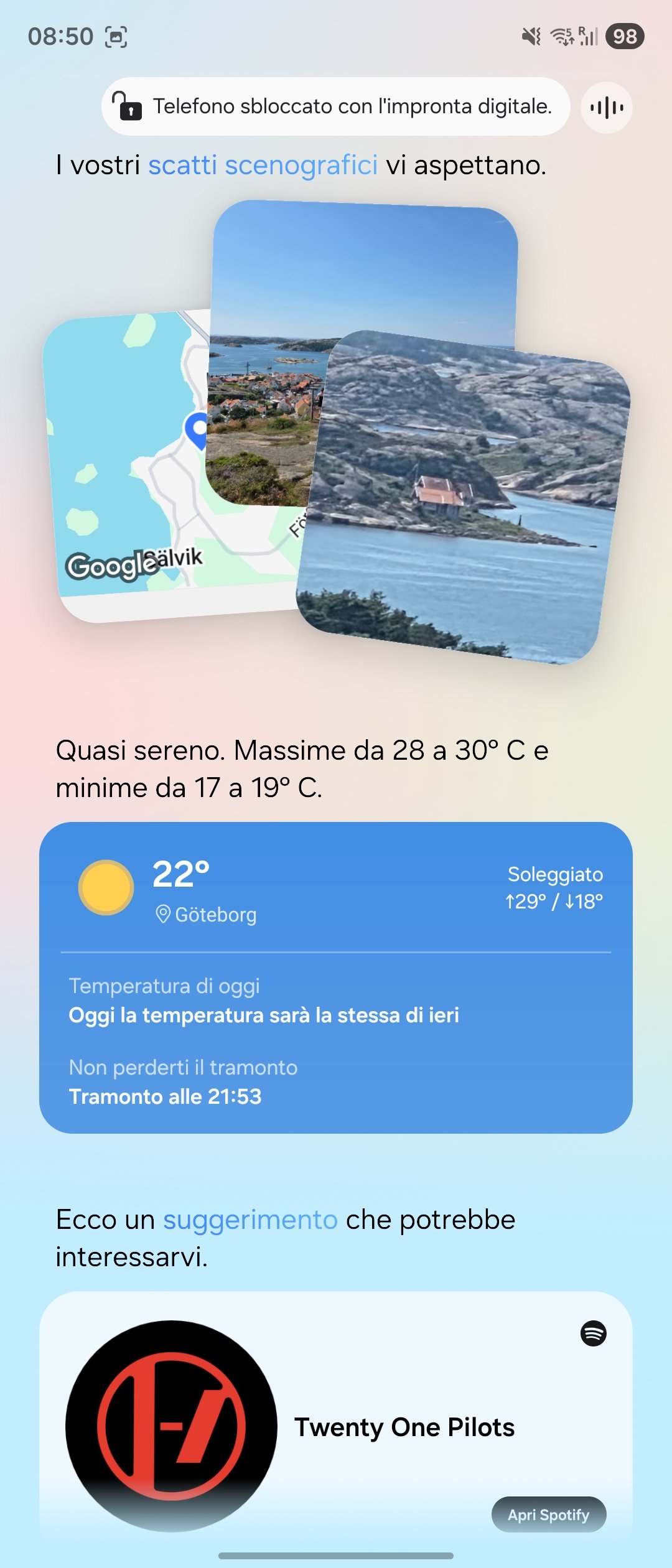Open the red-roofed house photo
672x1568 pixels.
(464, 498)
